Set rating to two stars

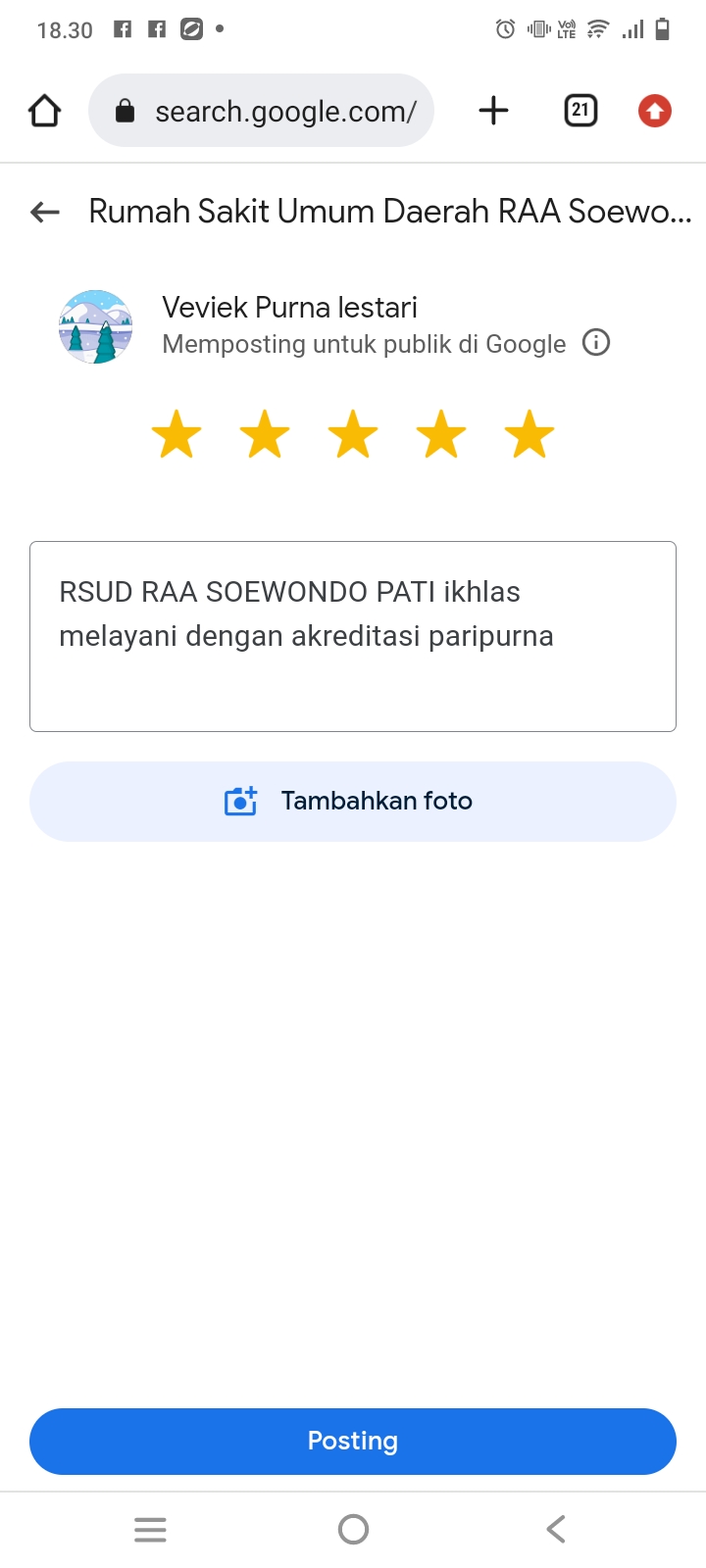click(265, 434)
